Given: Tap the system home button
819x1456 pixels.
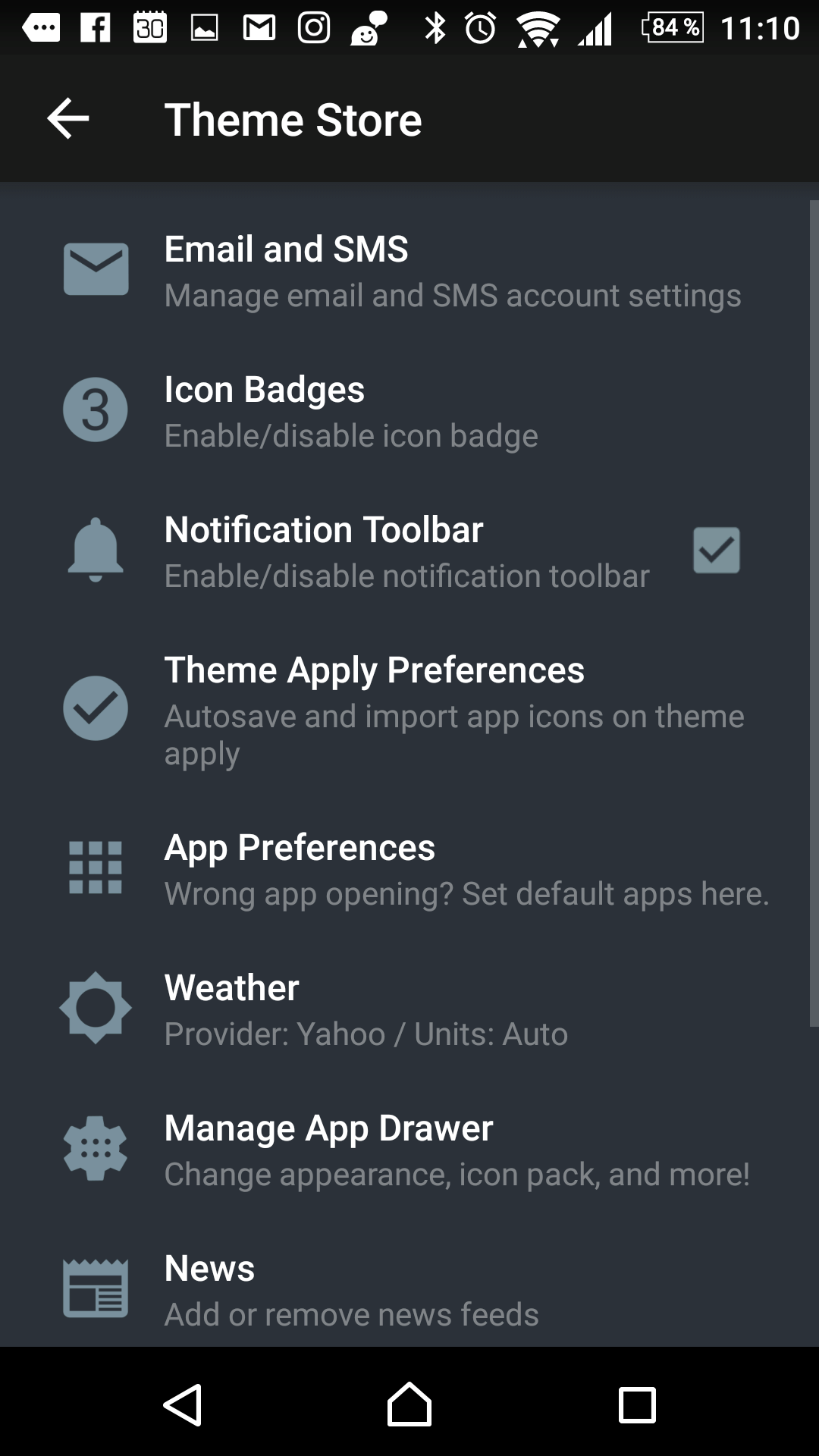Looking at the screenshot, I should click(x=409, y=1404).
